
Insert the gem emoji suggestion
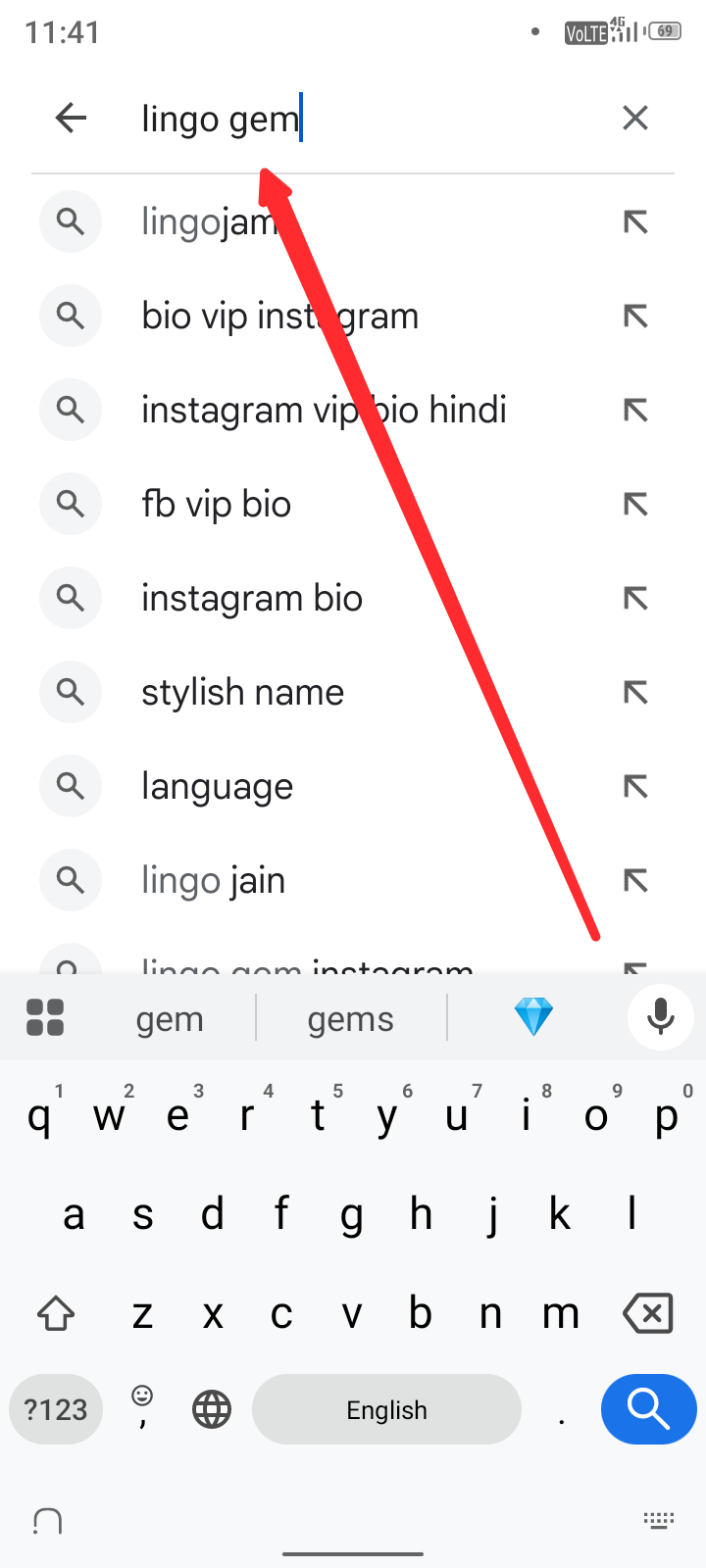point(534,1017)
